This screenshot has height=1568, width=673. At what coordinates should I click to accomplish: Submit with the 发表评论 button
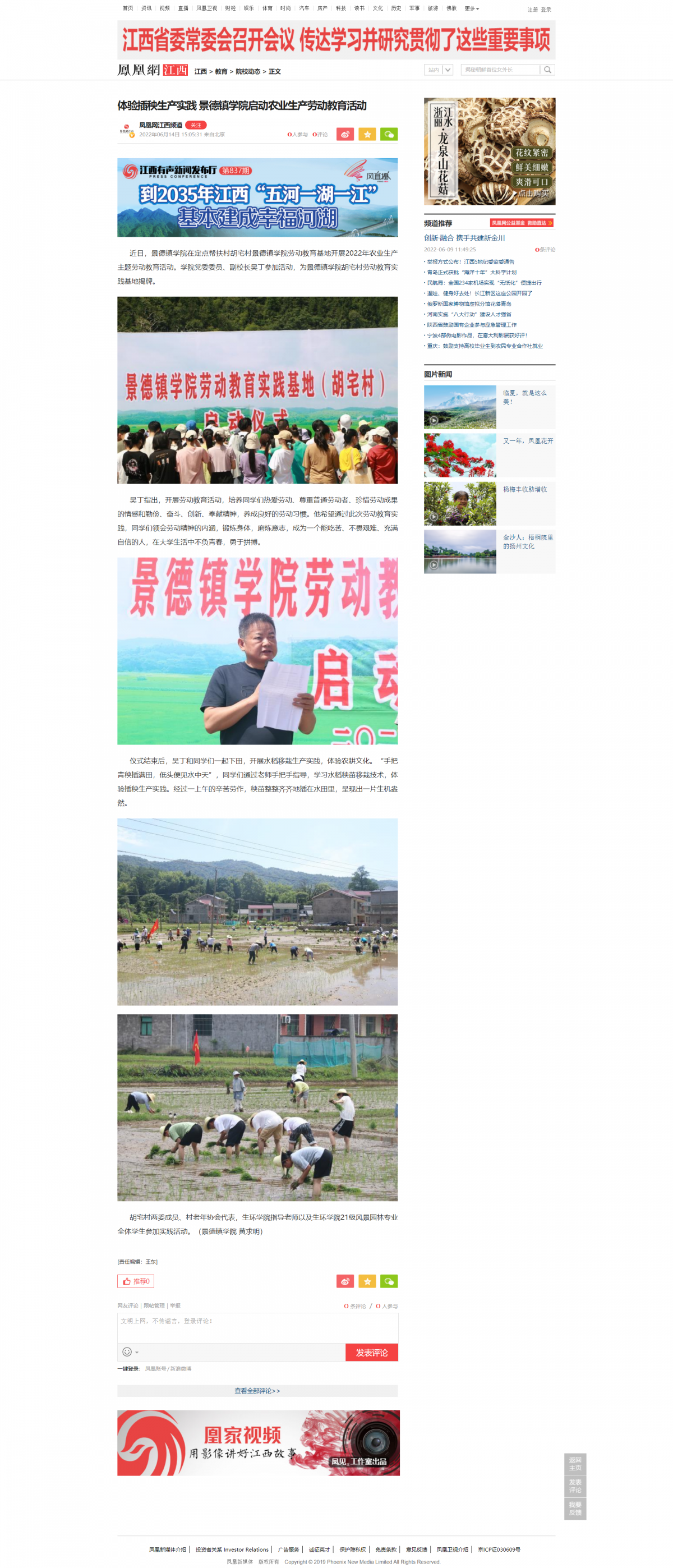[371, 1353]
